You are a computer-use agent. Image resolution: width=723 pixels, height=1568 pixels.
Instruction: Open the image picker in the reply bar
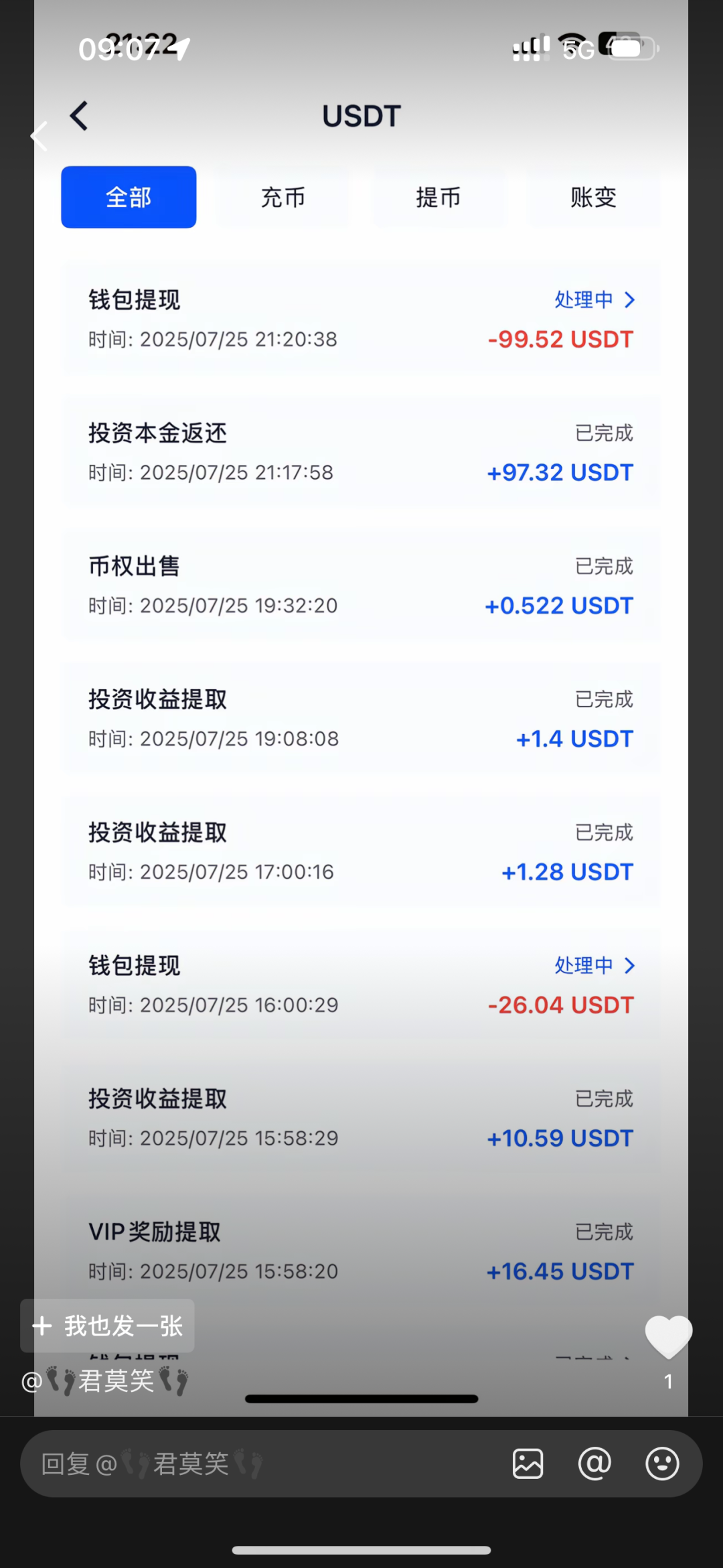(x=528, y=1464)
